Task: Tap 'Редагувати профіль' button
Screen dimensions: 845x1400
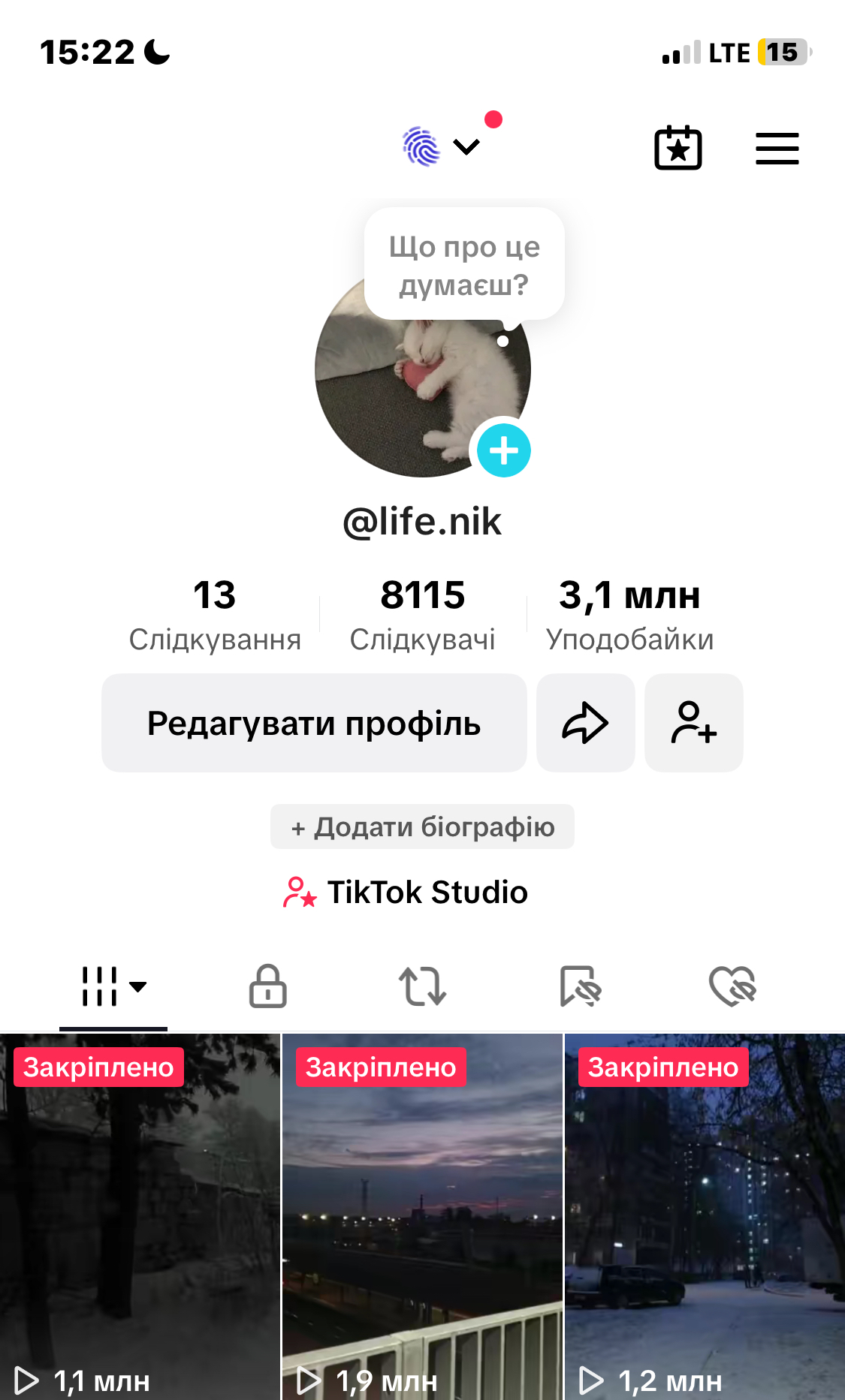Action: click(x=314, y=723)
